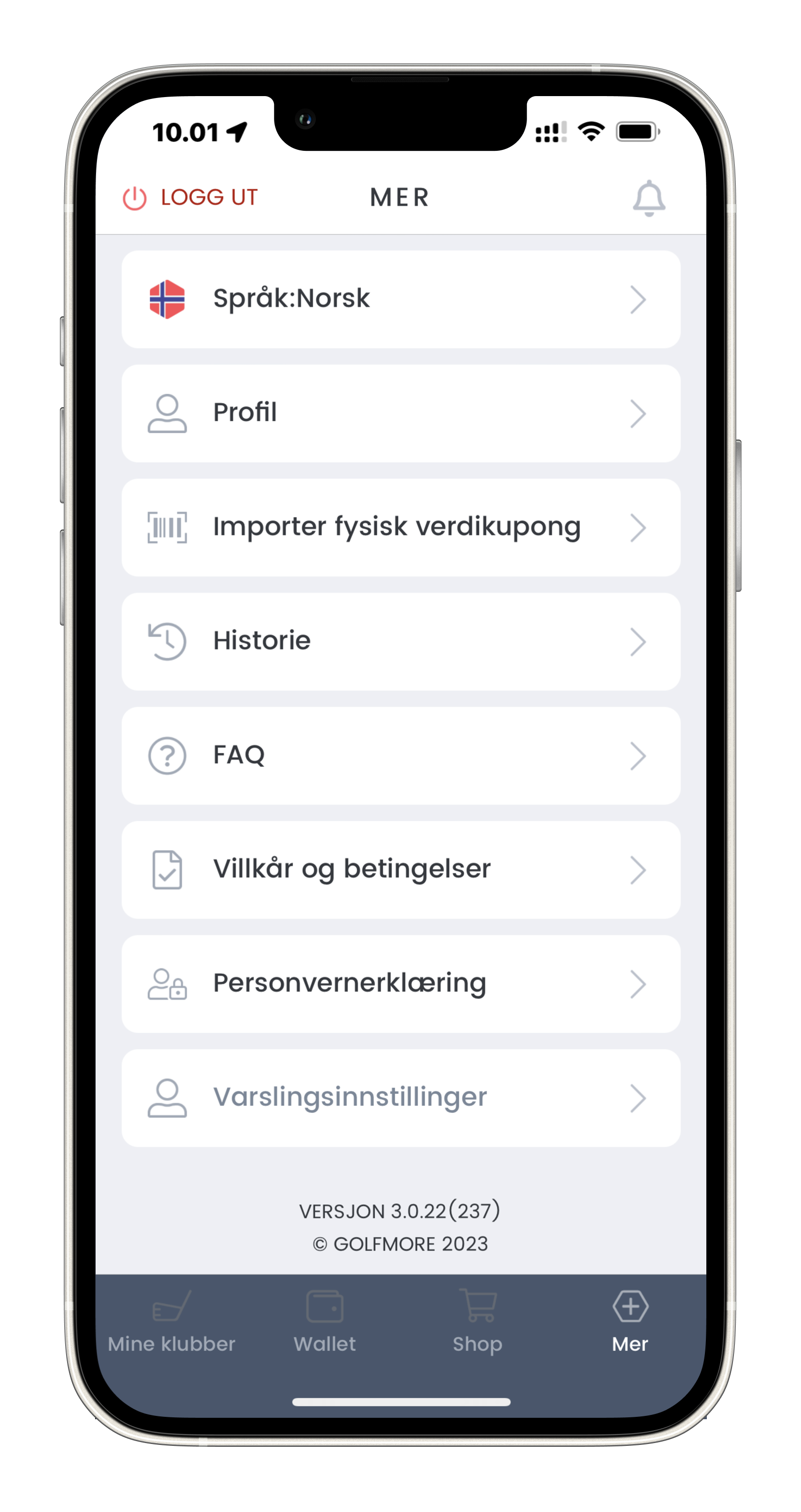The image size is (801, 1512).
Task: Open Varslingsinnstillinger
Action: point(401,1097)
